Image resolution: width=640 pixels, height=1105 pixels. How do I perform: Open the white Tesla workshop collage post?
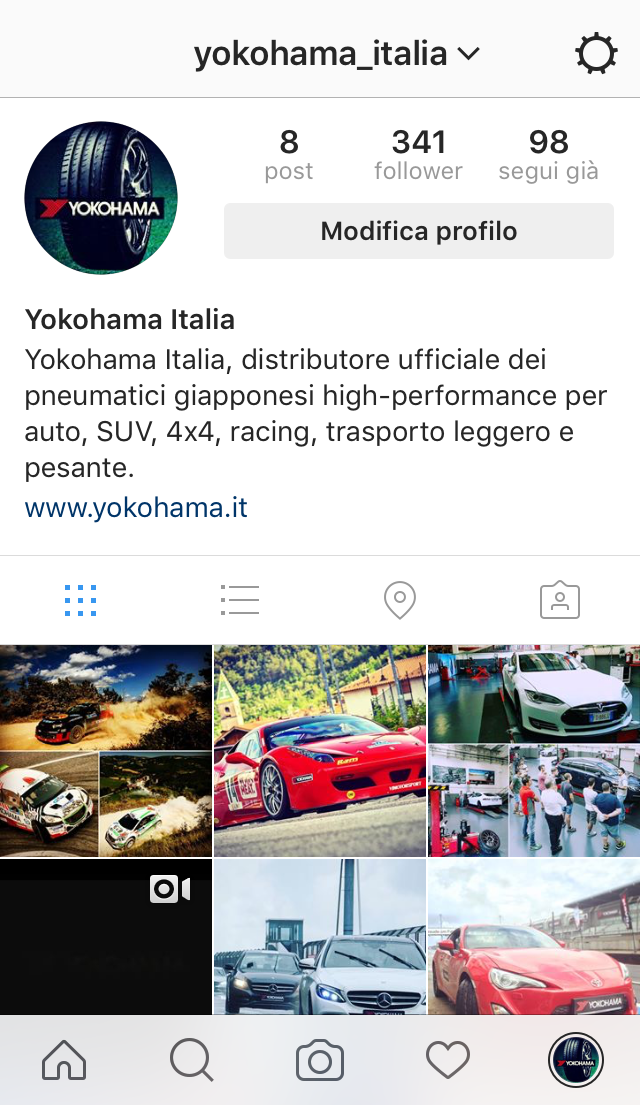[534, 750]
